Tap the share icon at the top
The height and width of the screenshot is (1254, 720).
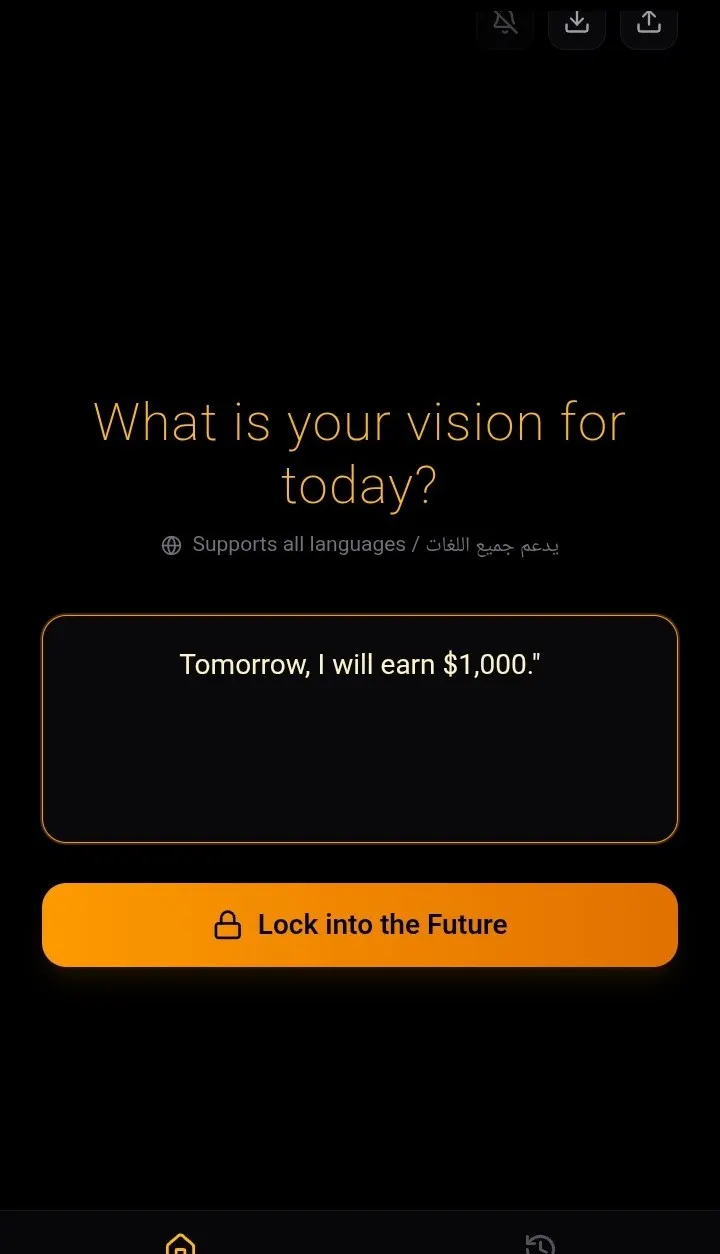coord(649,23)
